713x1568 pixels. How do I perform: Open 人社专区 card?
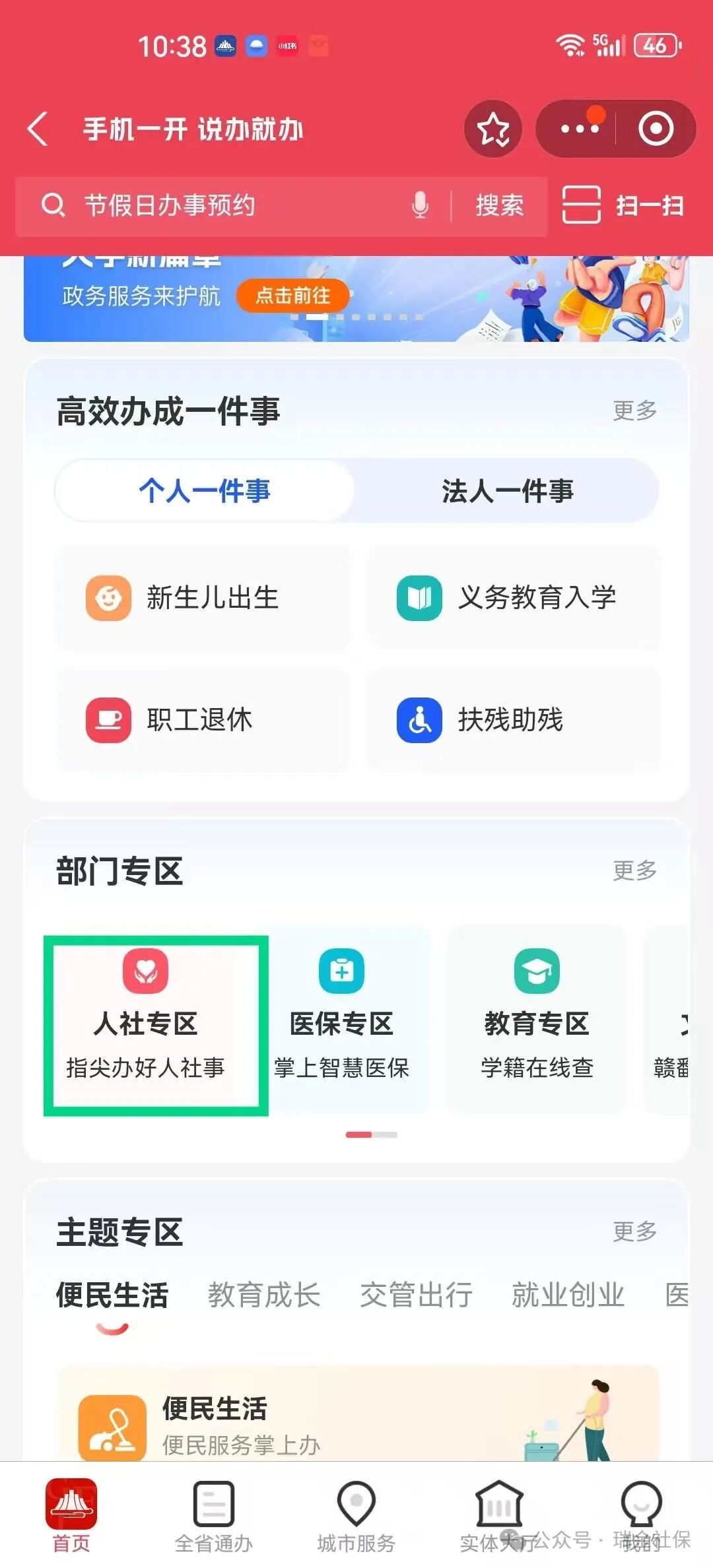pyautogui.click(x=146, y=1024)
